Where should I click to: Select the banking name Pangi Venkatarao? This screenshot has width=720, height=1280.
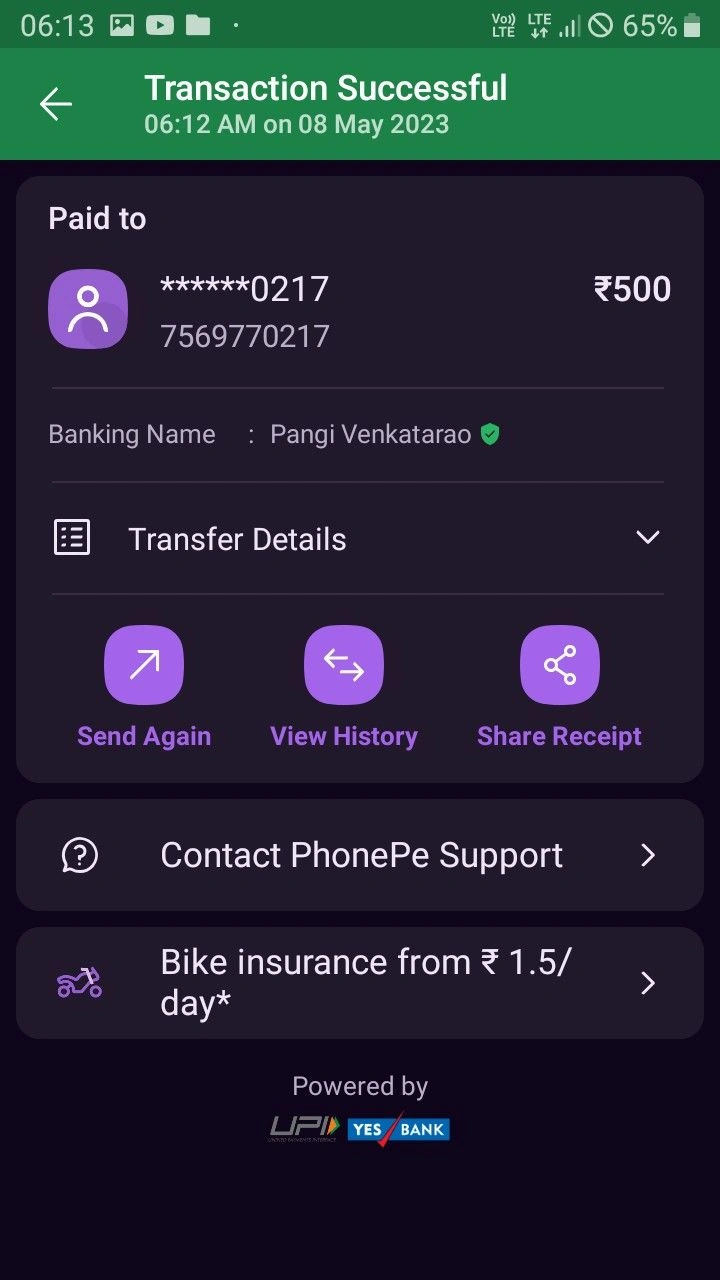coord(369,434)
